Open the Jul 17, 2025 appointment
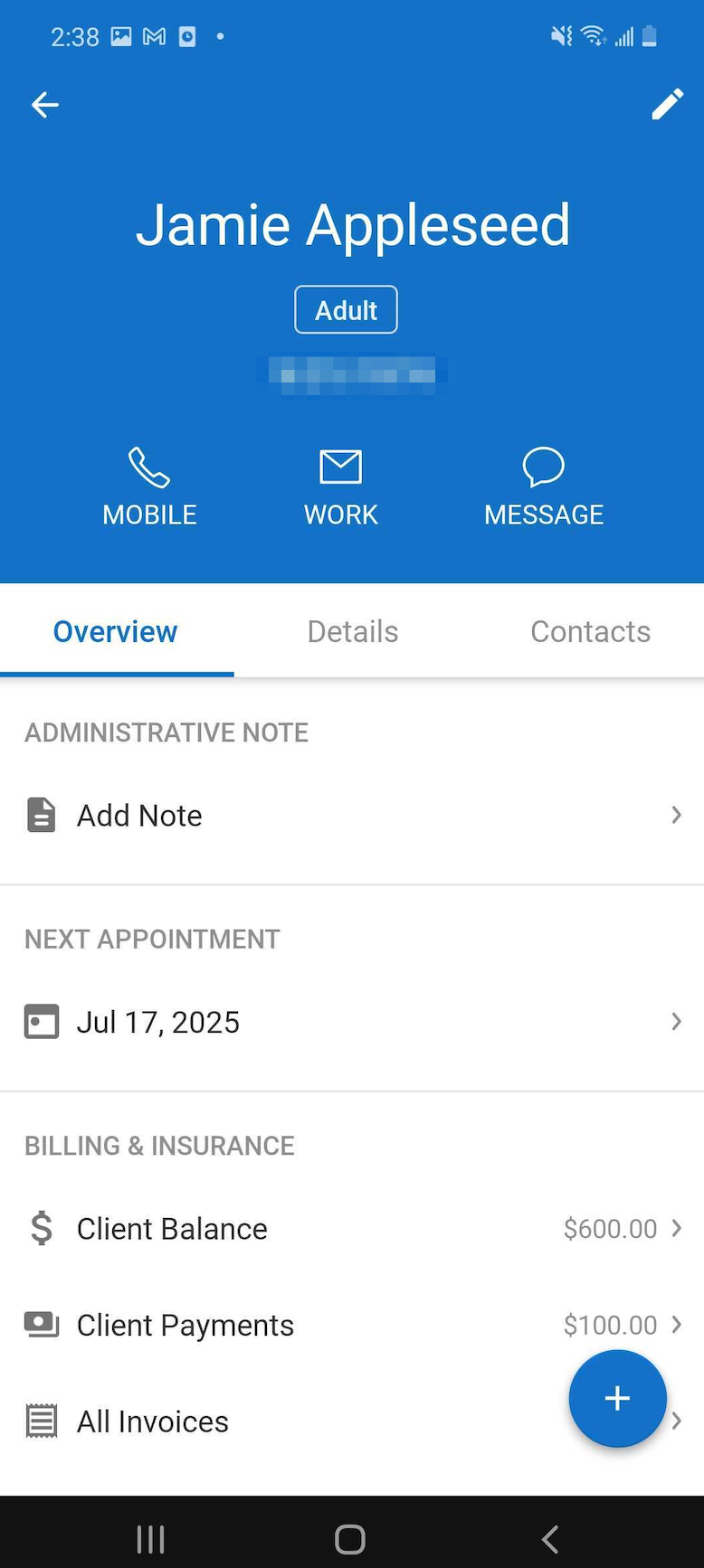The height and width of the screenshot is (1568, 704). [352, 1022]
